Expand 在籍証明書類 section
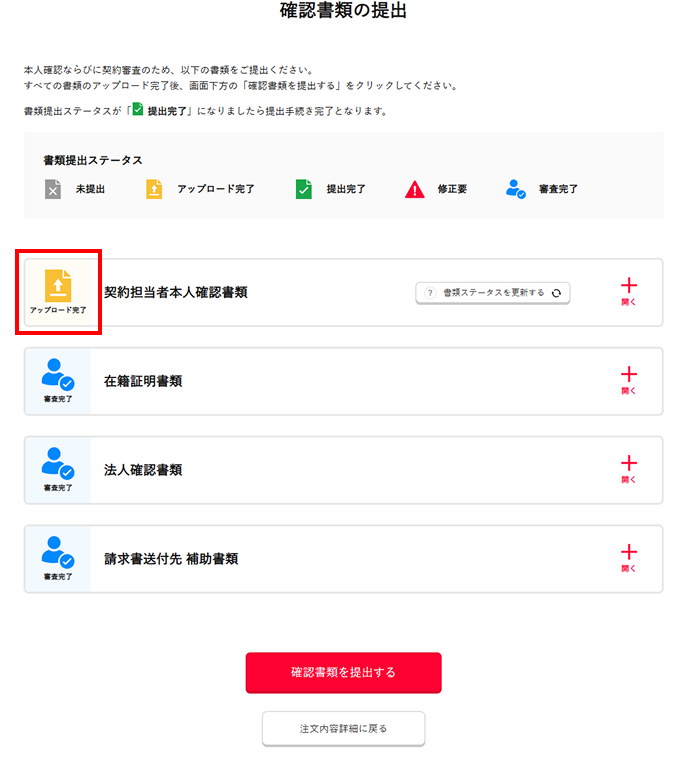The width and height of the screenshot is (686, 758). 628,381
